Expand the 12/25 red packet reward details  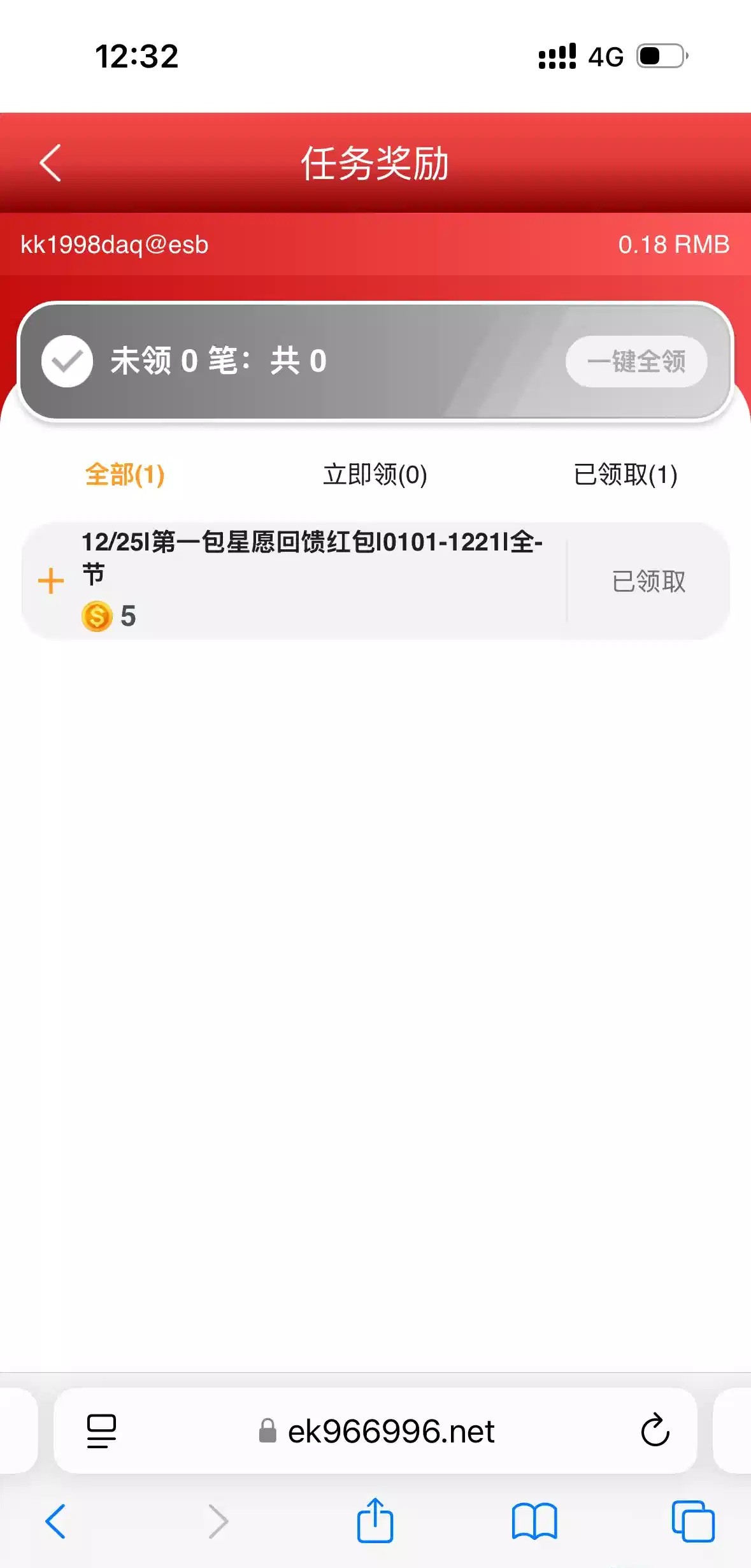click(x=51, y=581)
